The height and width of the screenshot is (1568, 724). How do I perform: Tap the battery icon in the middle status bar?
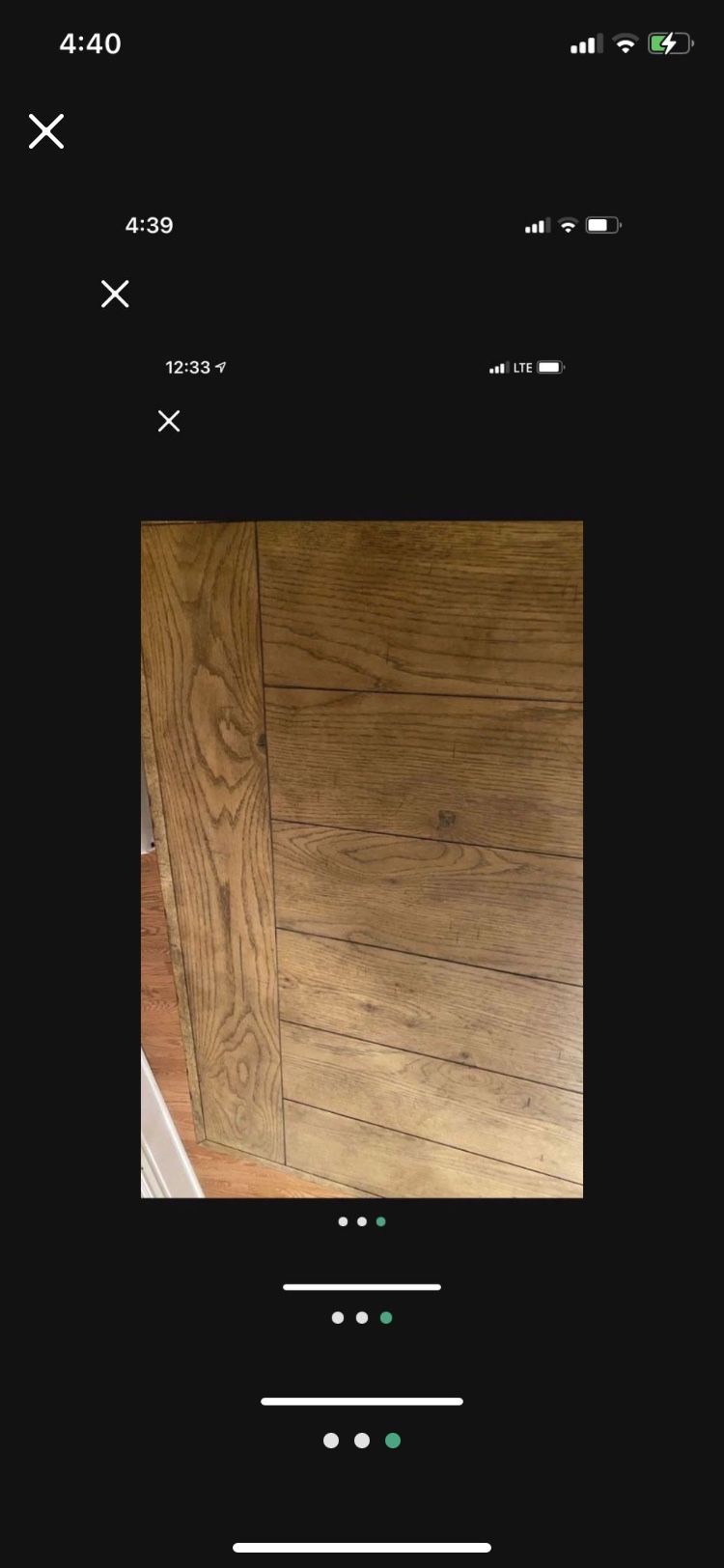(x=603, y=225)
